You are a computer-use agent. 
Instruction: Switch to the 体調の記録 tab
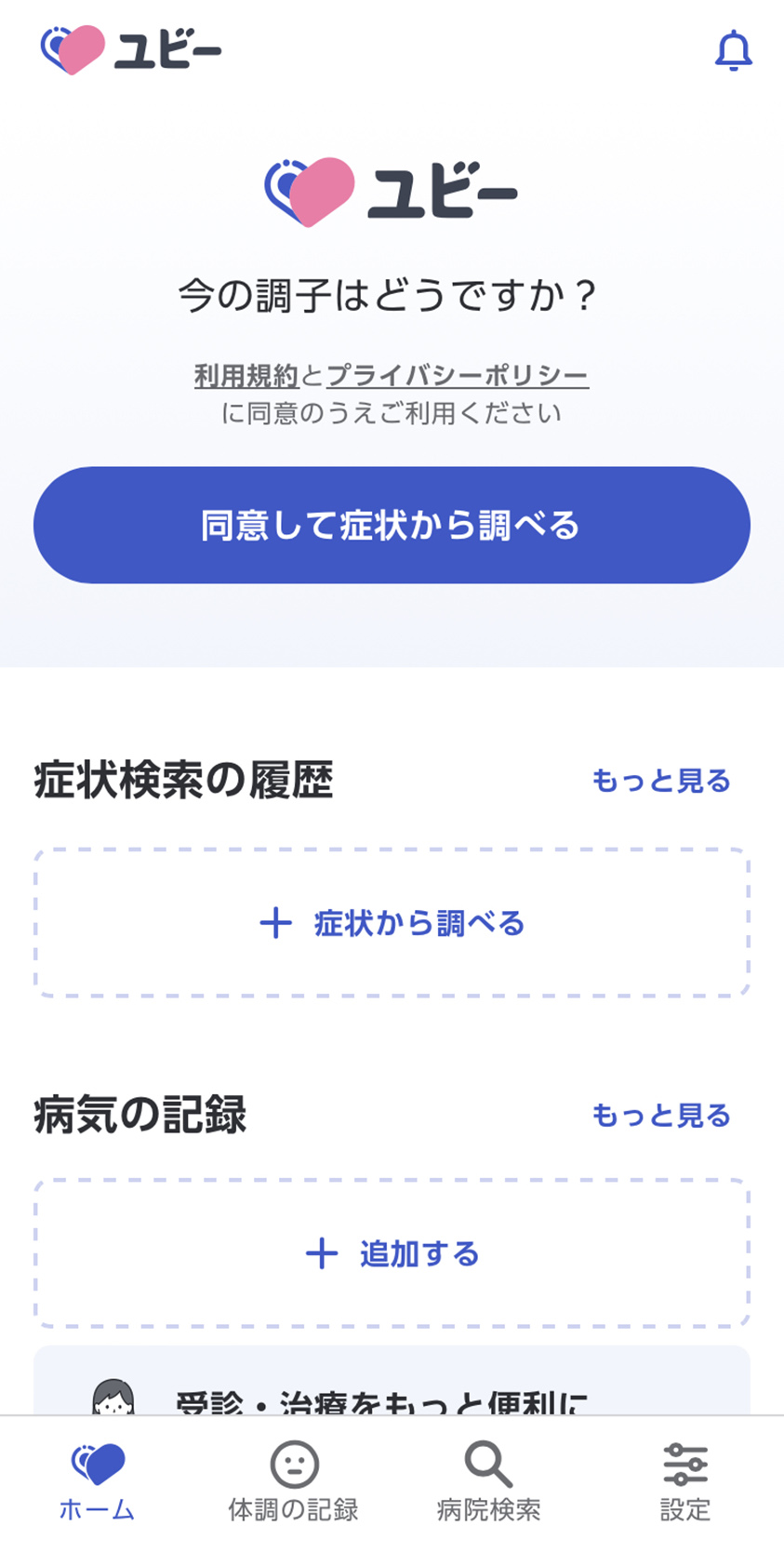pyautogui.click(x=294, y=1482)
